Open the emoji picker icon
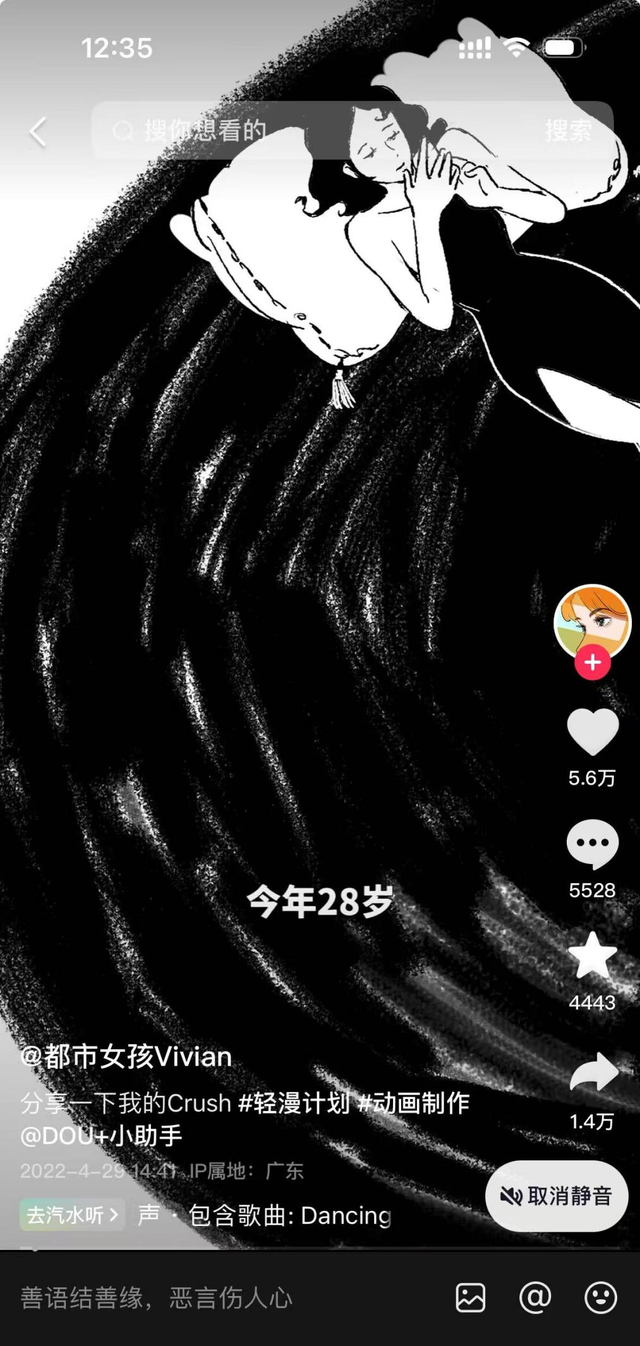The height and width of the screenshot is (1346, 640). [x=600, y=1298]
